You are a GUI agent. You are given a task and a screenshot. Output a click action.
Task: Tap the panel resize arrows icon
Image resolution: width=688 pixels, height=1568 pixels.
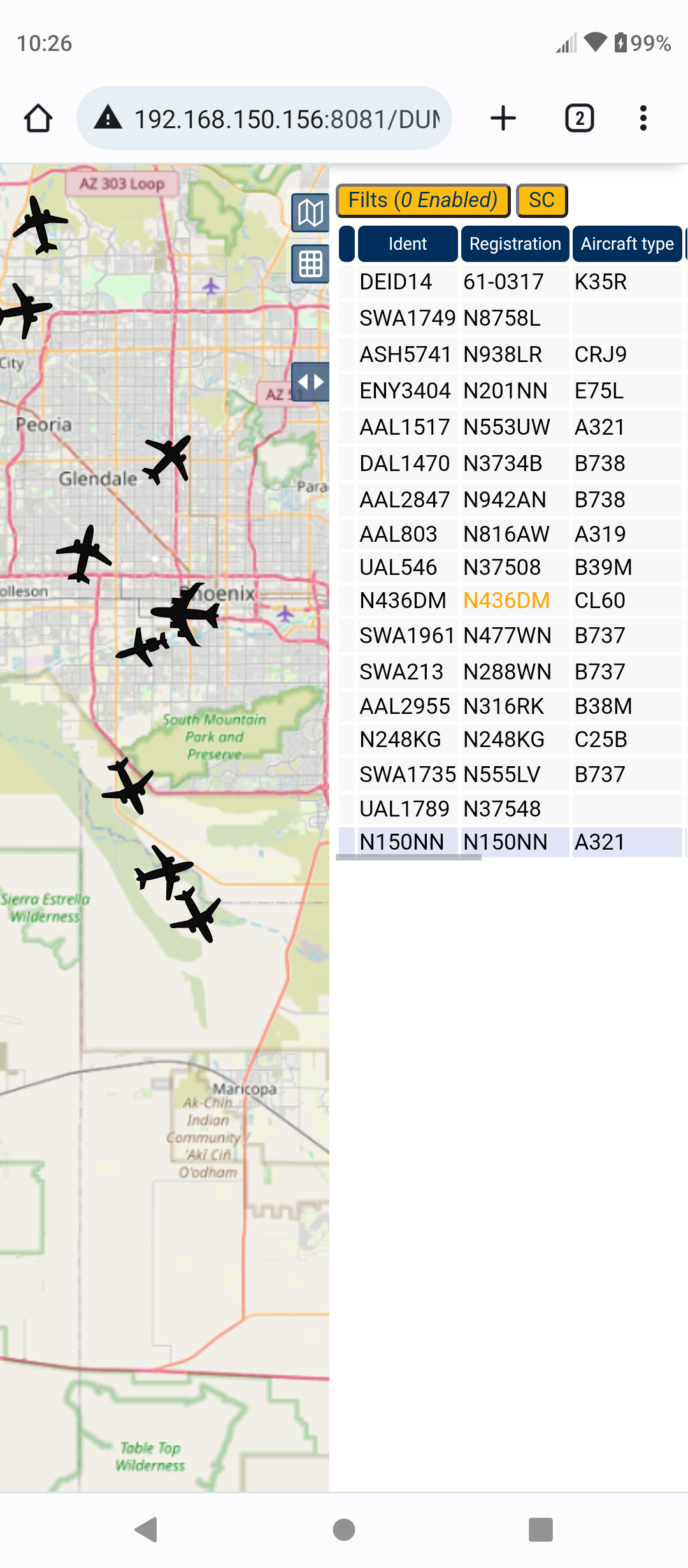click(310, 382)
